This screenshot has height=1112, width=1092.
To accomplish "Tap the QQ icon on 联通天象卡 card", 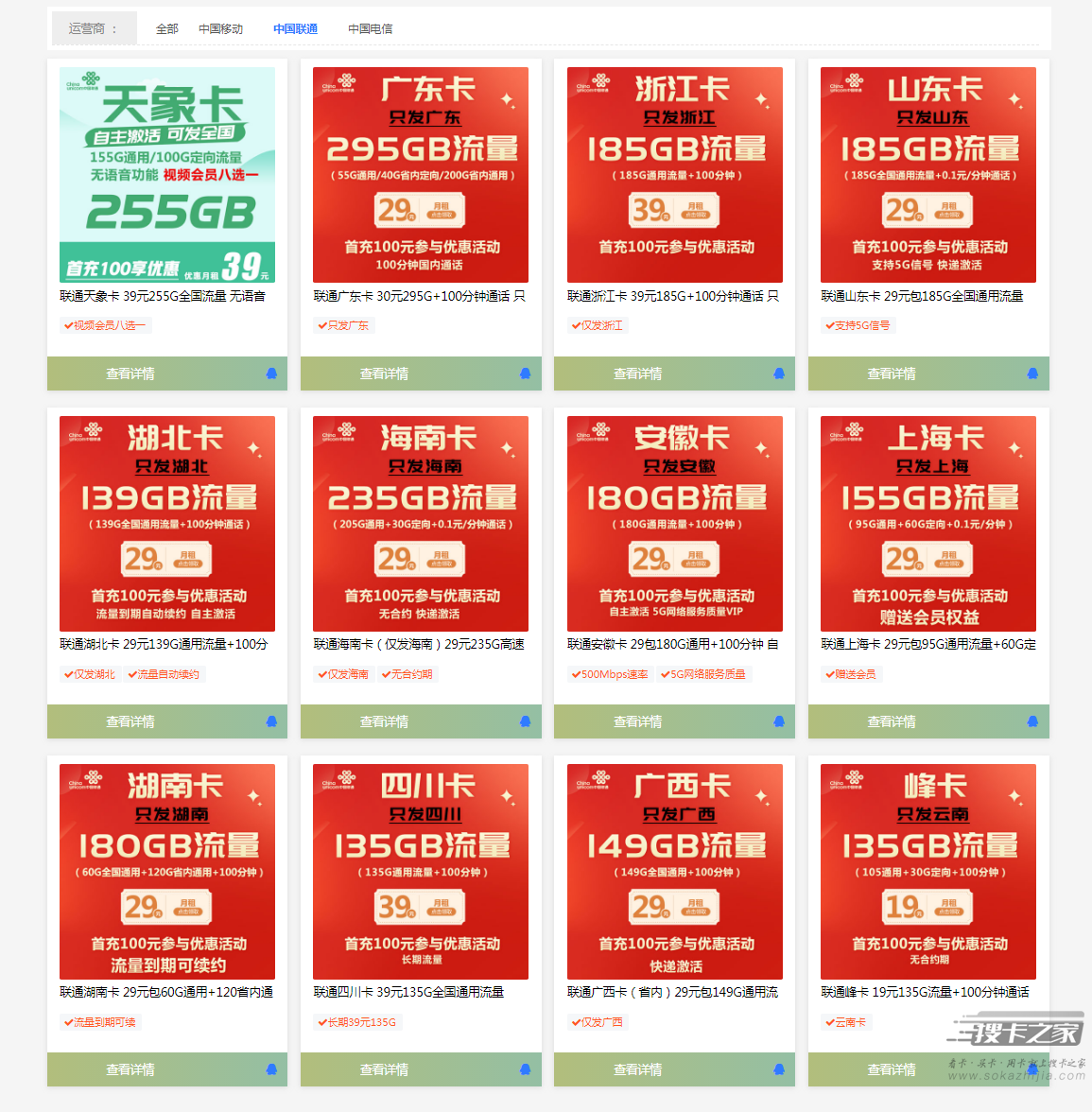I will pos(271,374).
